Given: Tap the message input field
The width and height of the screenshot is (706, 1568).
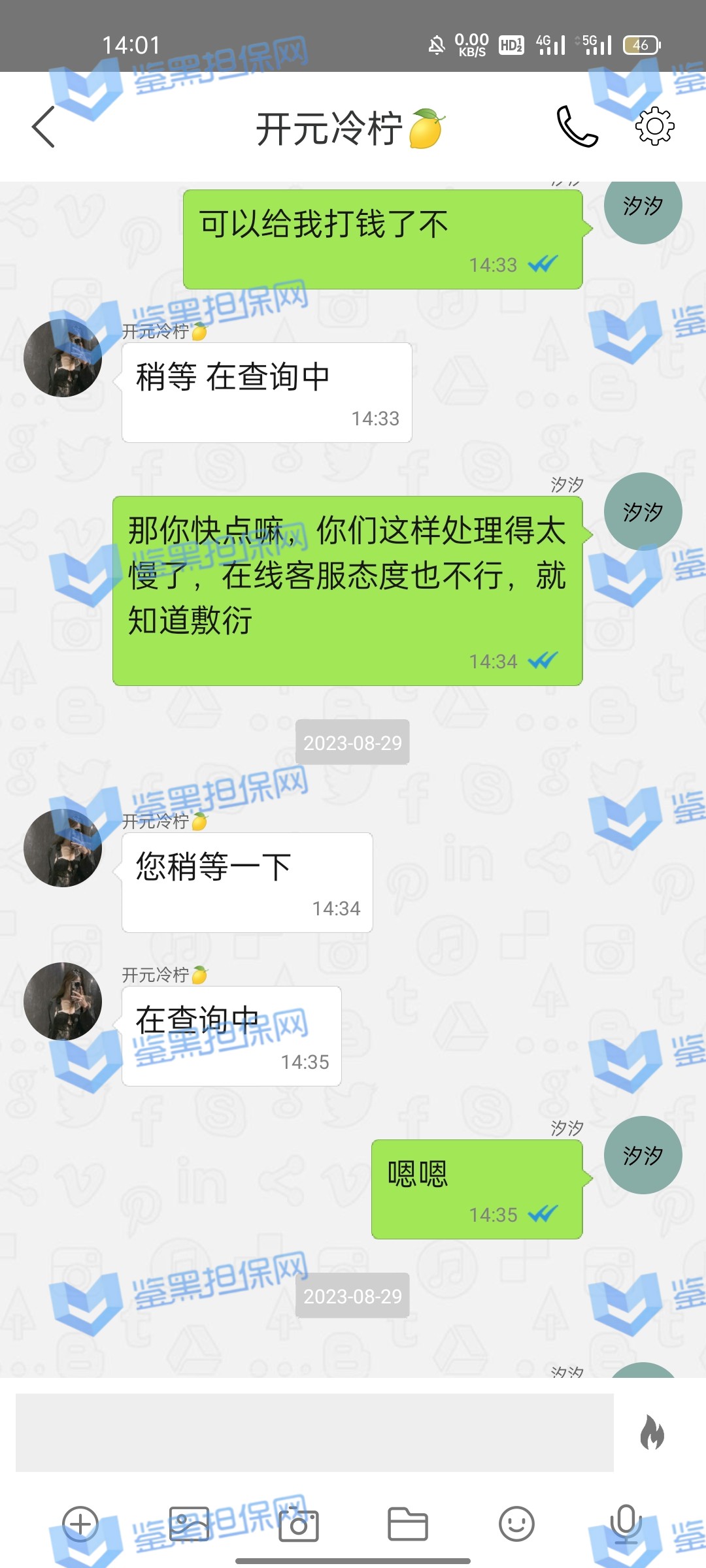Looking at the screenshot, I should coord(314,1432).
